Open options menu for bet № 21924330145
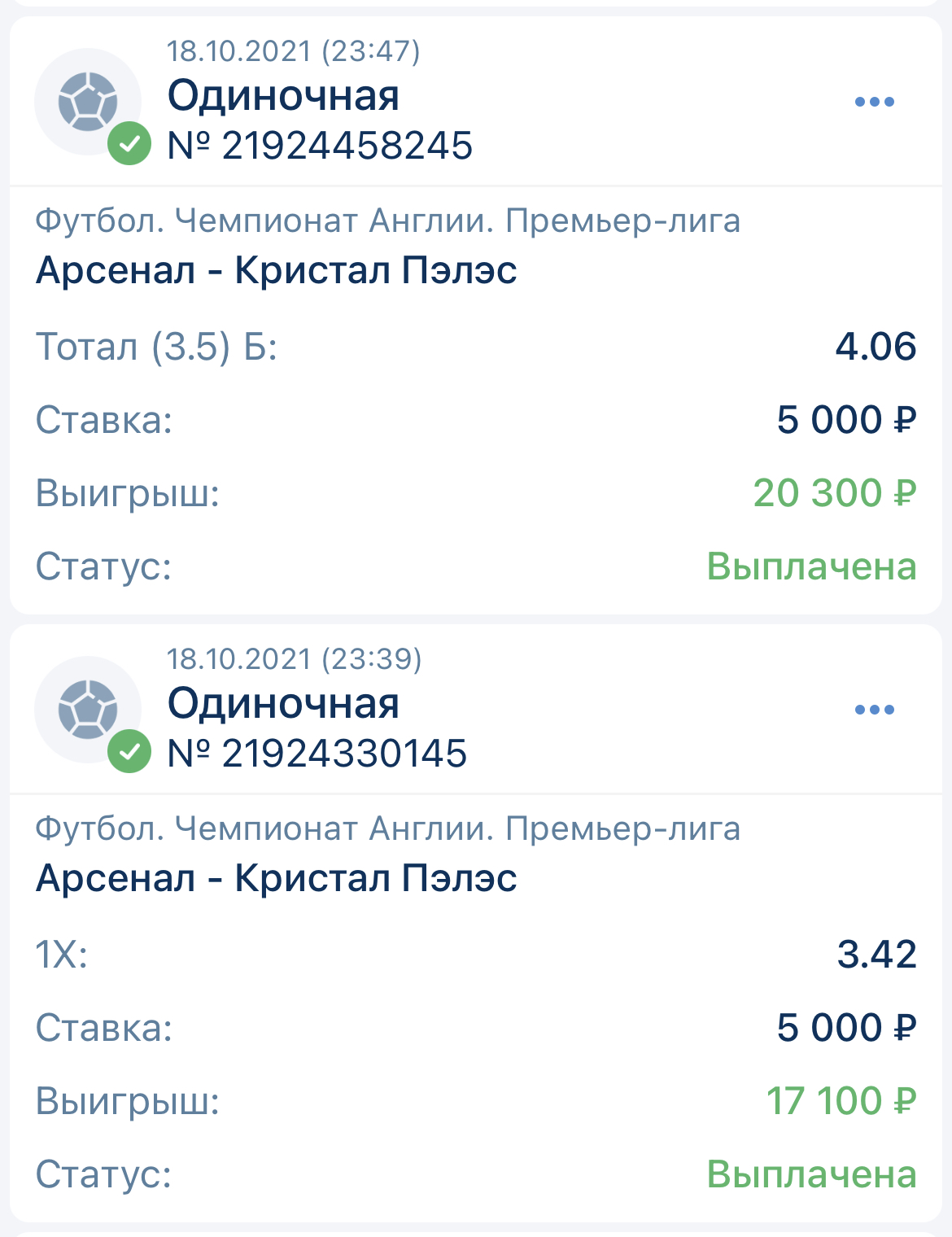 click(x=875, y=710)
